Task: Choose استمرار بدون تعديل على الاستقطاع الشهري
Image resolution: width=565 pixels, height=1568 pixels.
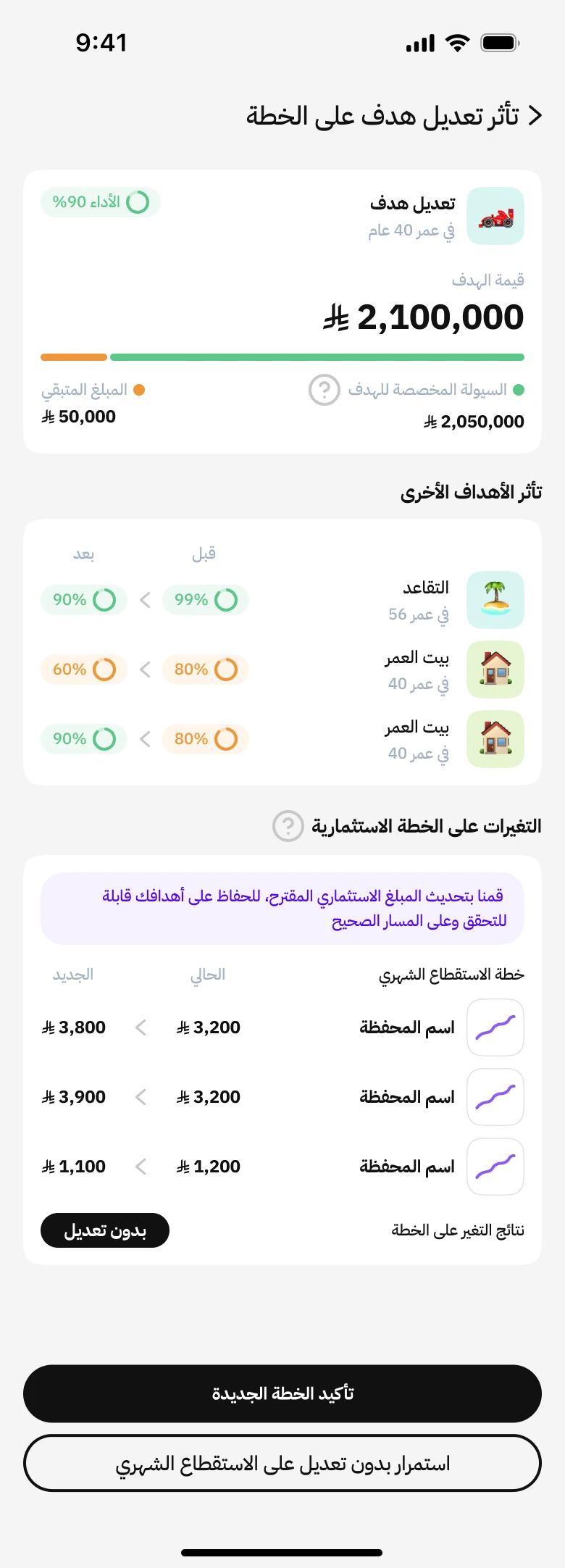Action: 282,1463
